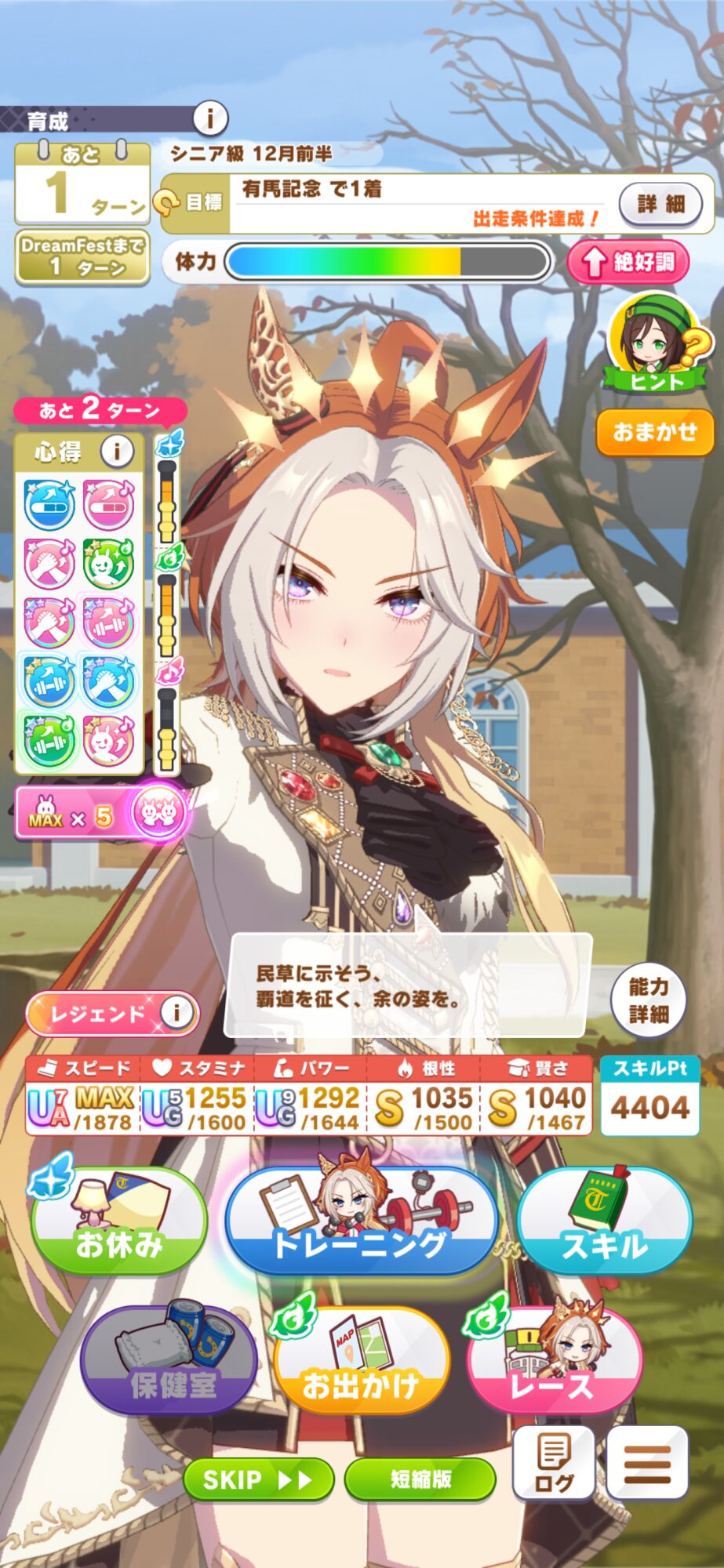Open the 心得 info icon
The height and width of the screenshot is (1568, 724).
pos(117,452)
